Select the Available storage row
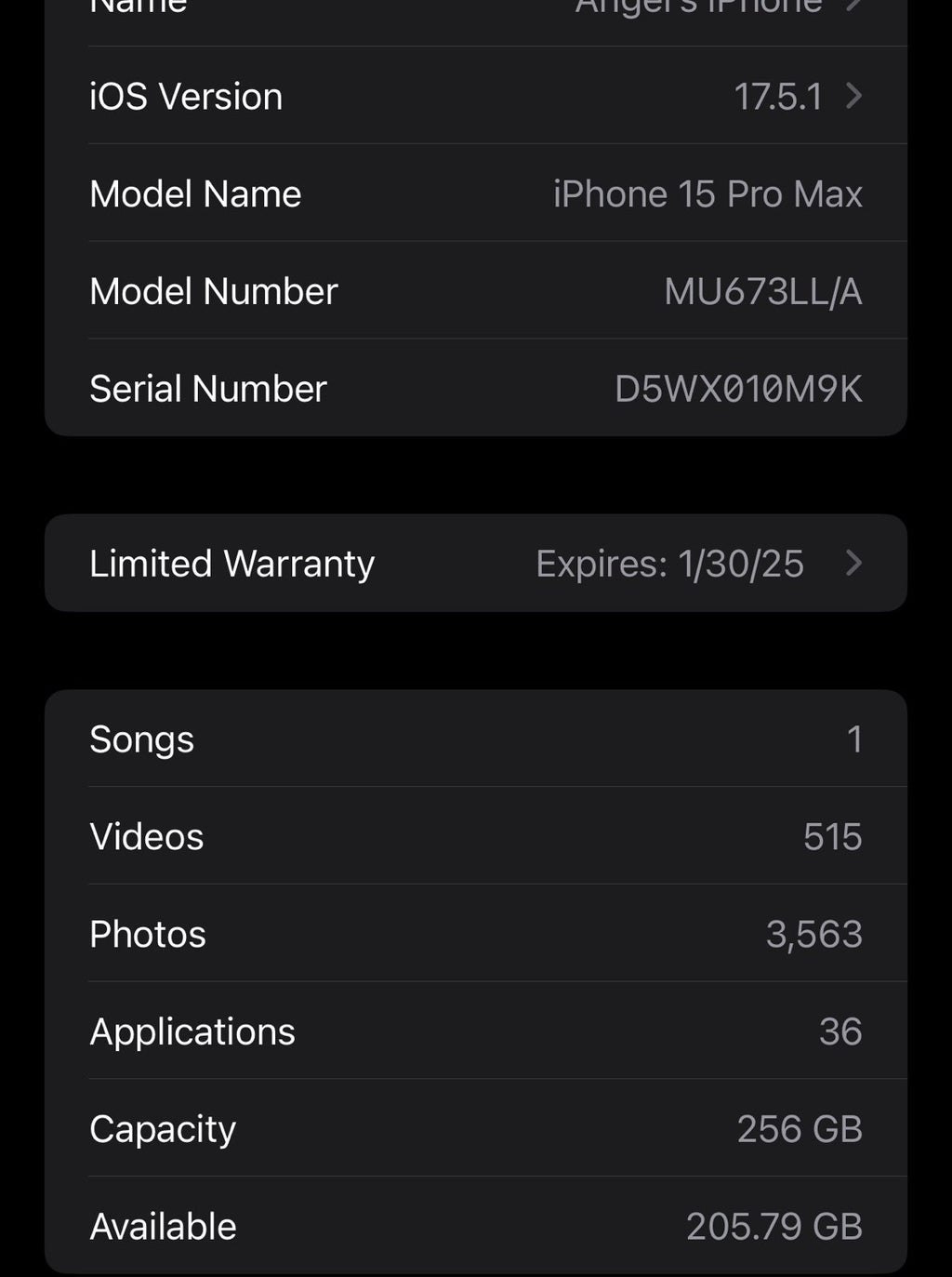 click(x=476, y=1226)
